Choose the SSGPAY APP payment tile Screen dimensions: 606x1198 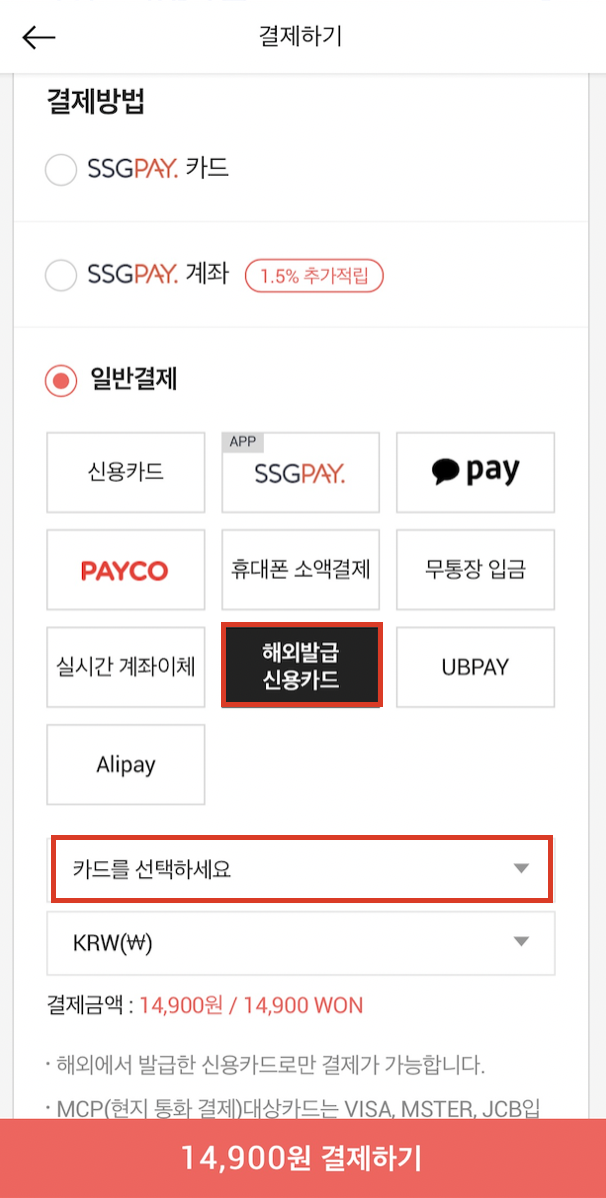300,472
